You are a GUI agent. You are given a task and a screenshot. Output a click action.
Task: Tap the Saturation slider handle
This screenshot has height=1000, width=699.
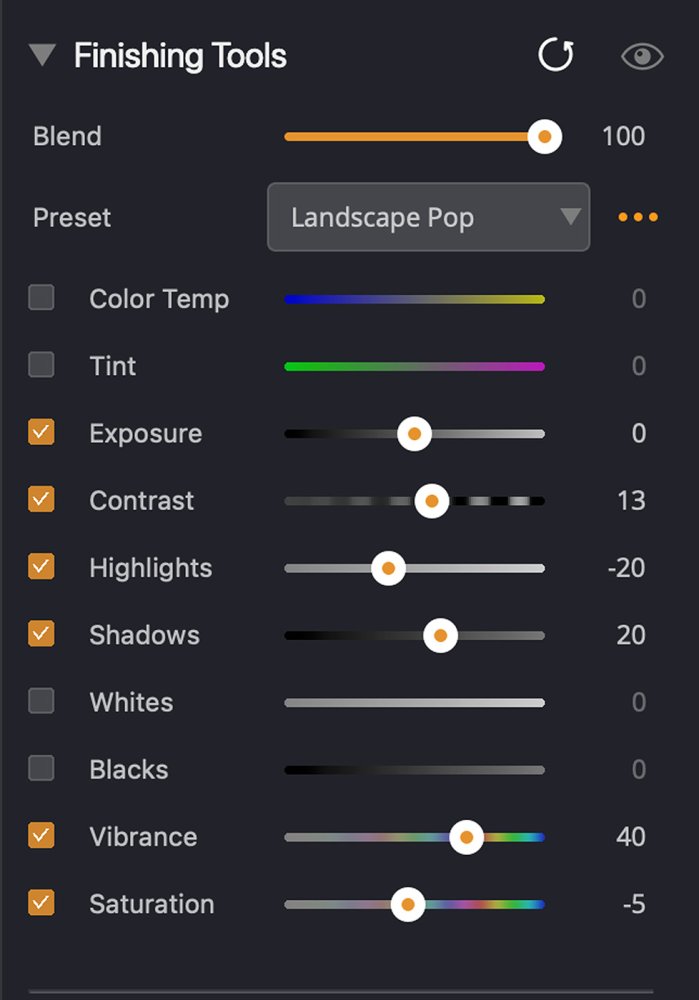click(x=407, y=905)
